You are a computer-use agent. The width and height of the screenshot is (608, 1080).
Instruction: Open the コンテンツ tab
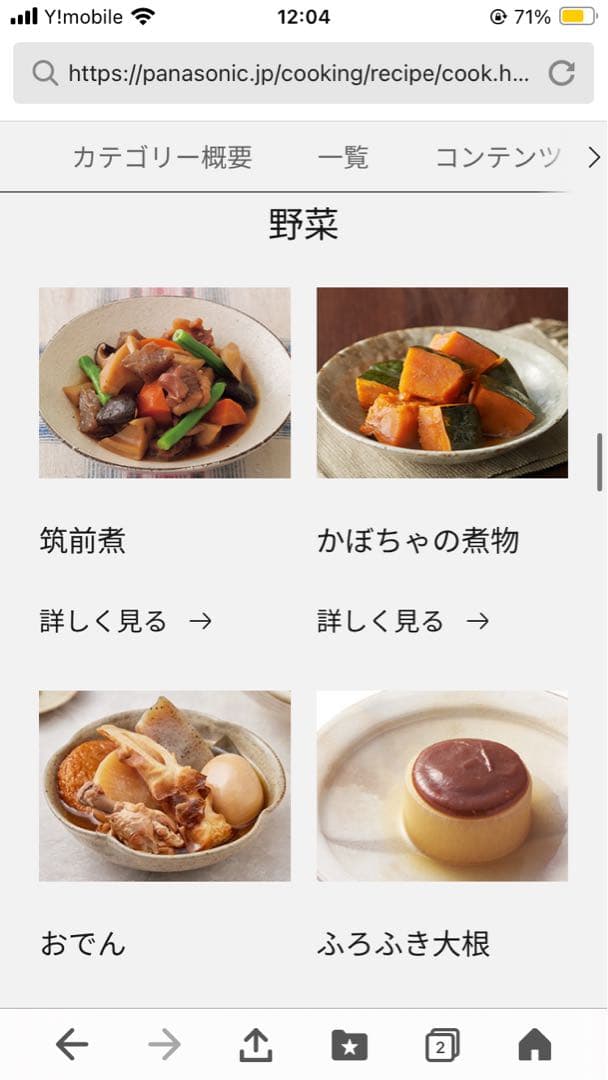click(x=497, y=157)
